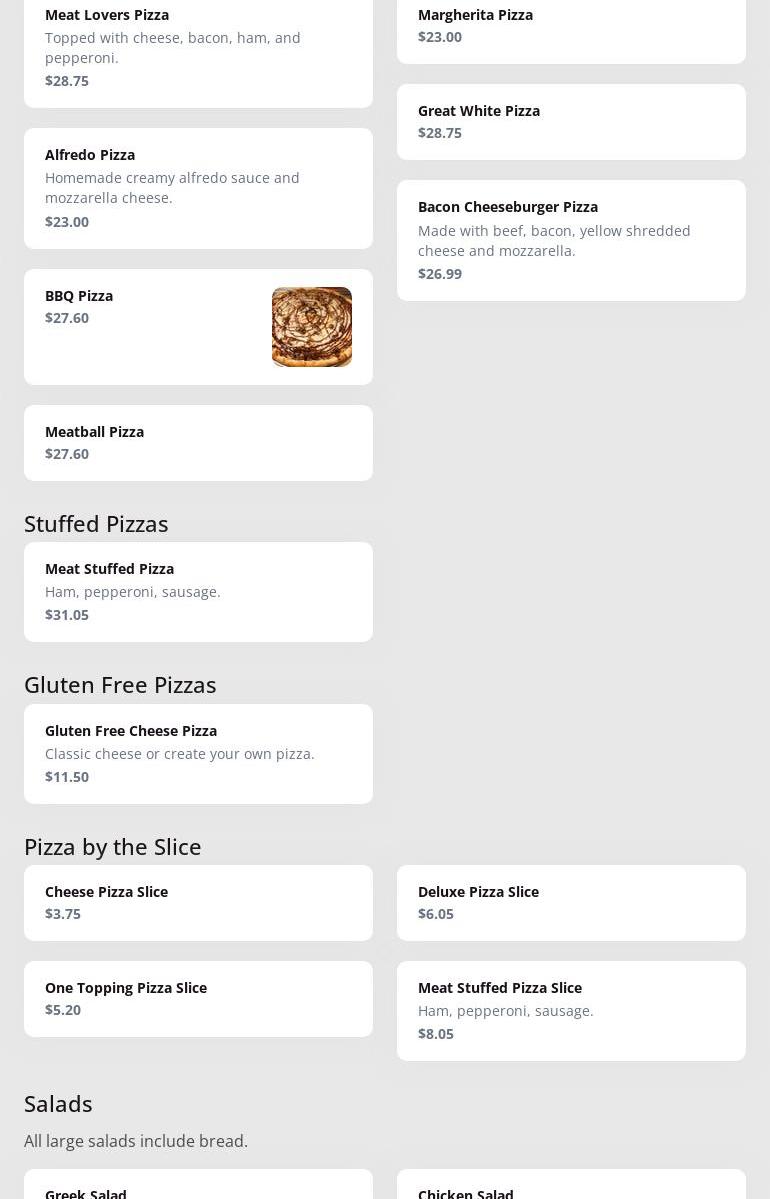Choose the One Topping Pizza Slice
Viewport: 770px width, 1199px height.
[x=198, y=998]
